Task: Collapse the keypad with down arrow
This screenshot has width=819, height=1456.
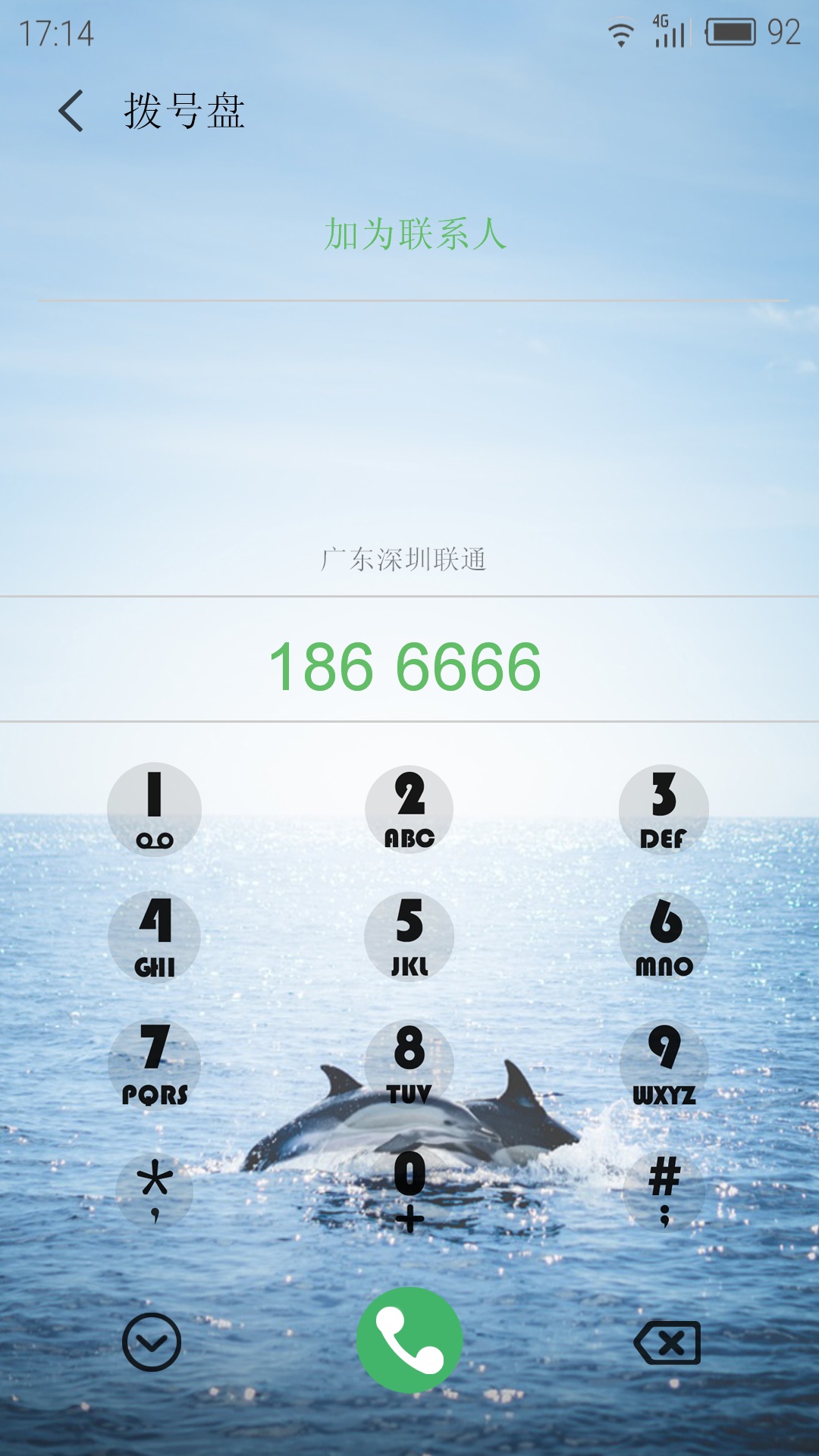Action: [x=152, y=1342]
